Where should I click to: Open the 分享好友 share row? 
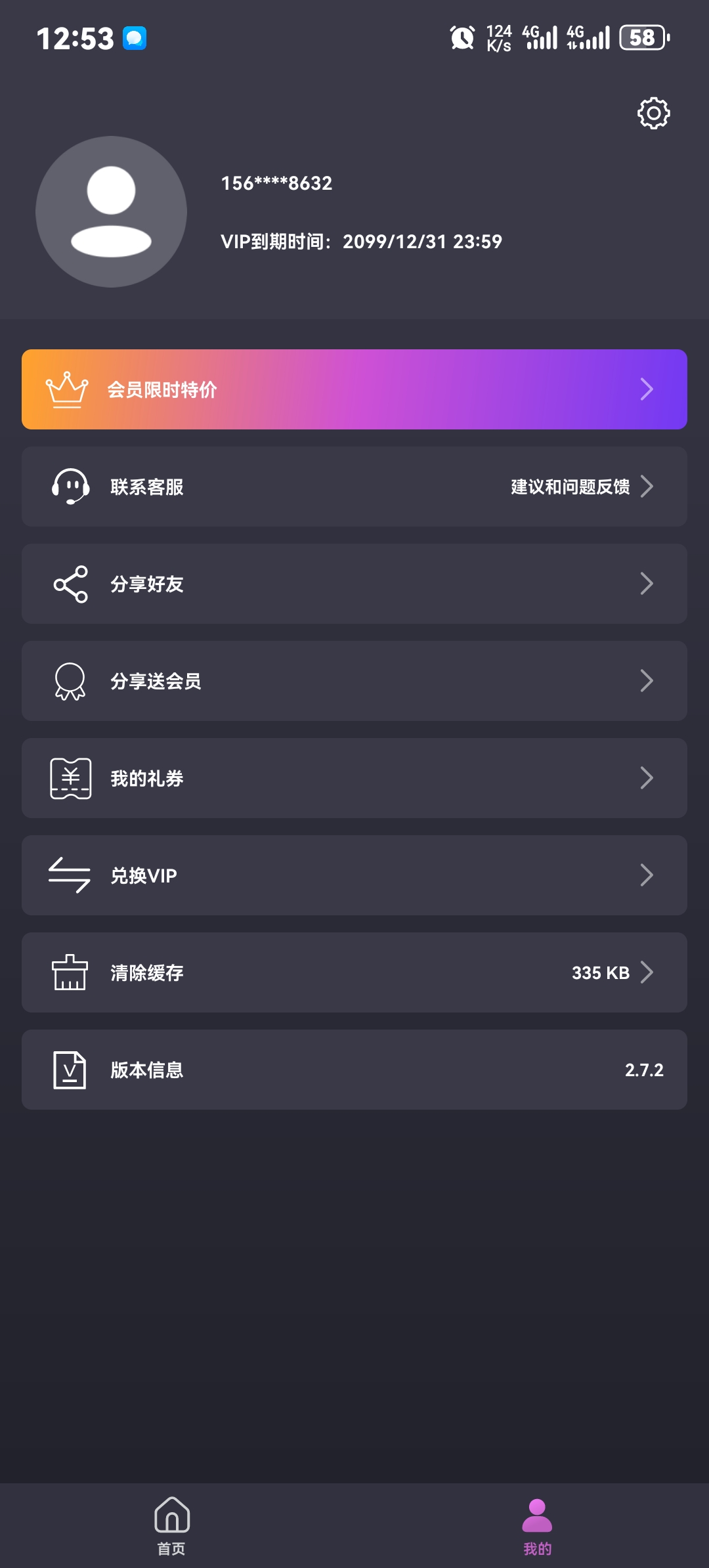[x=354, y=584]
